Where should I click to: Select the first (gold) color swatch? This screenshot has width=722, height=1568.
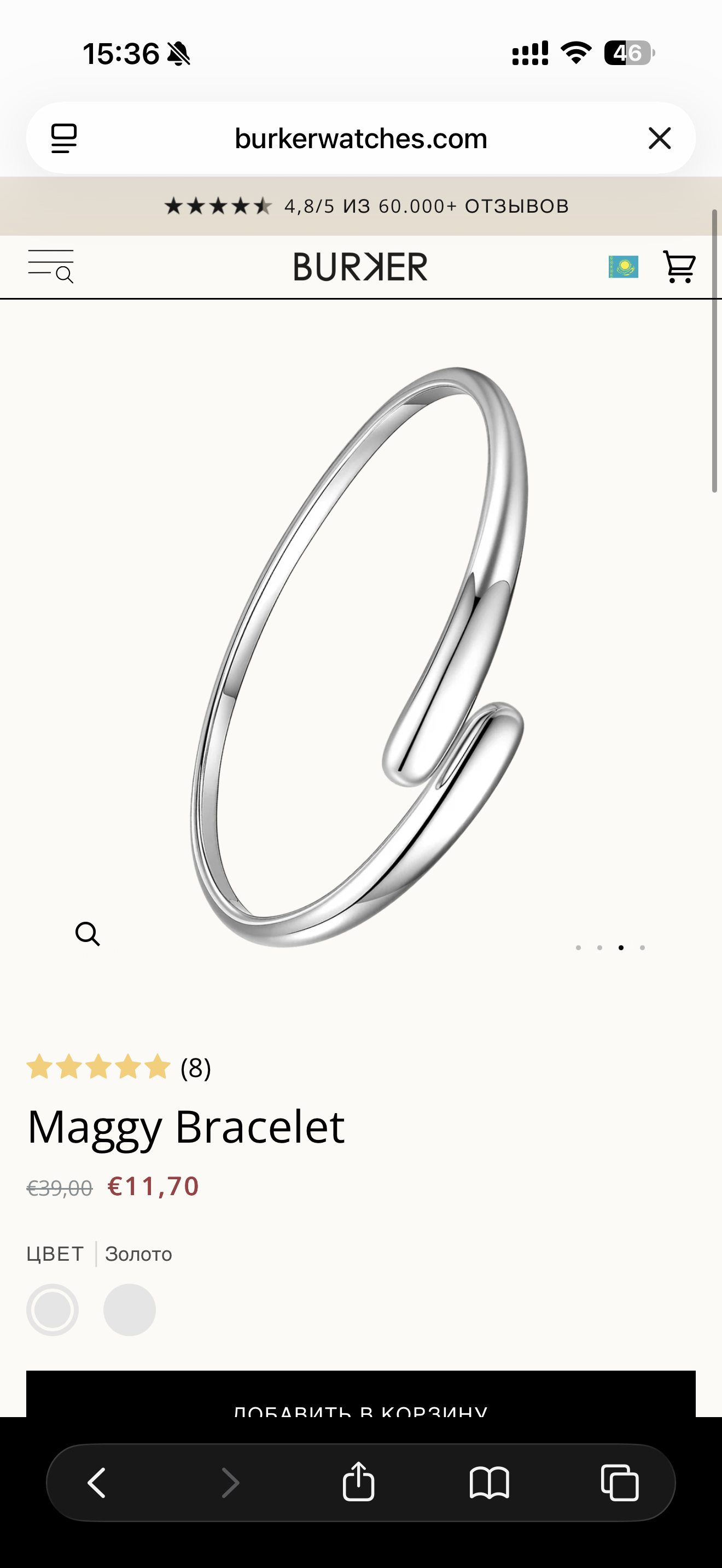click(53, 1309)
